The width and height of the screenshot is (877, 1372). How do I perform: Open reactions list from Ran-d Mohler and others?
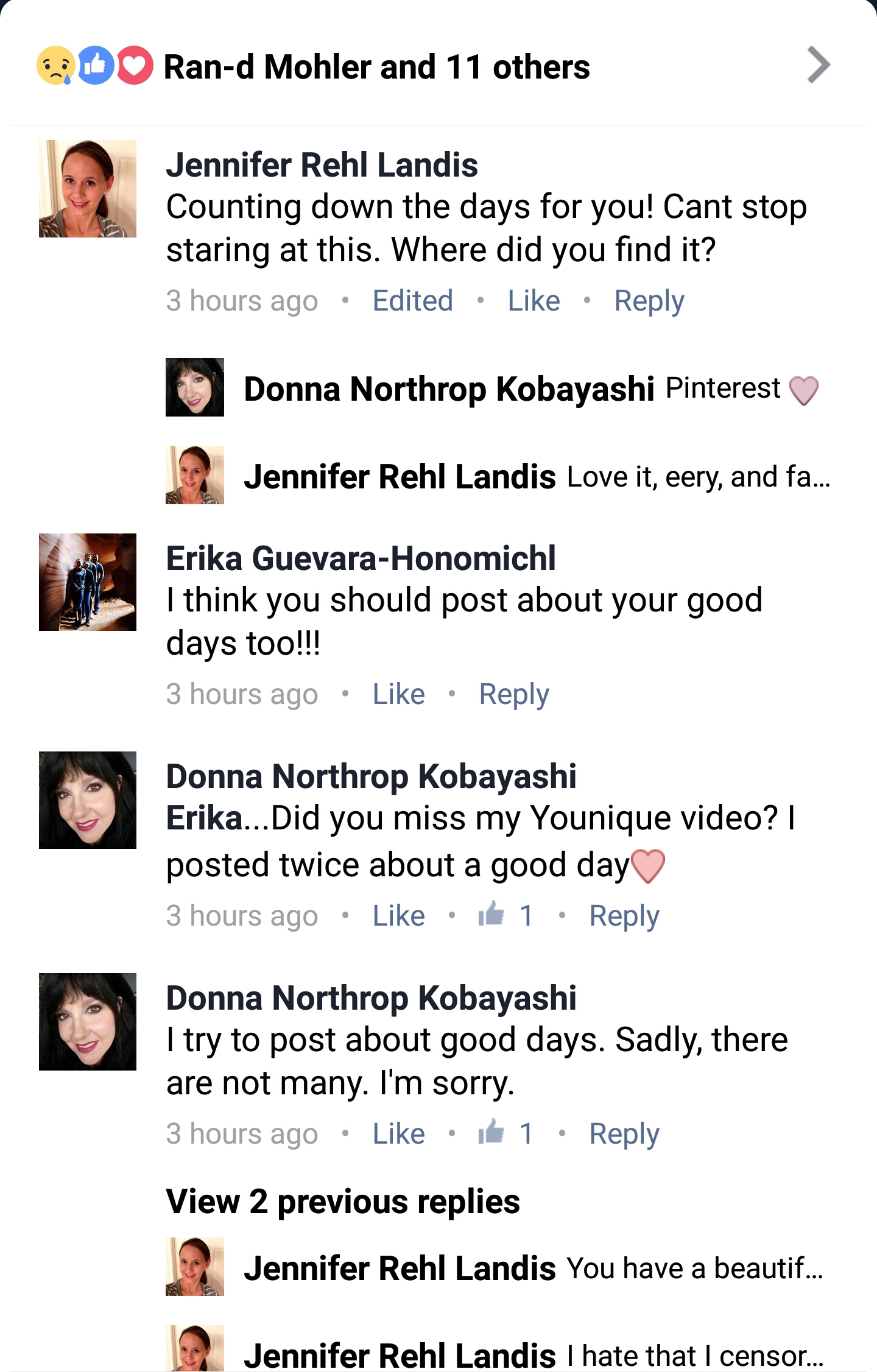click(376, 67)
